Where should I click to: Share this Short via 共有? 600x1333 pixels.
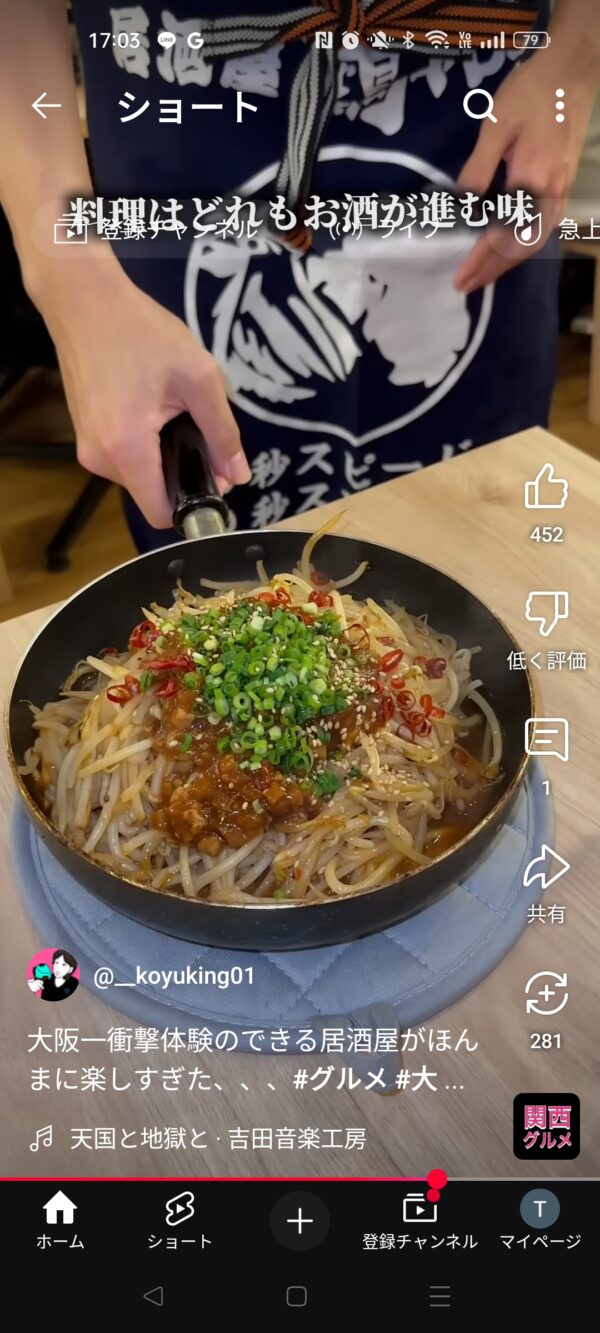coord(546,868)
